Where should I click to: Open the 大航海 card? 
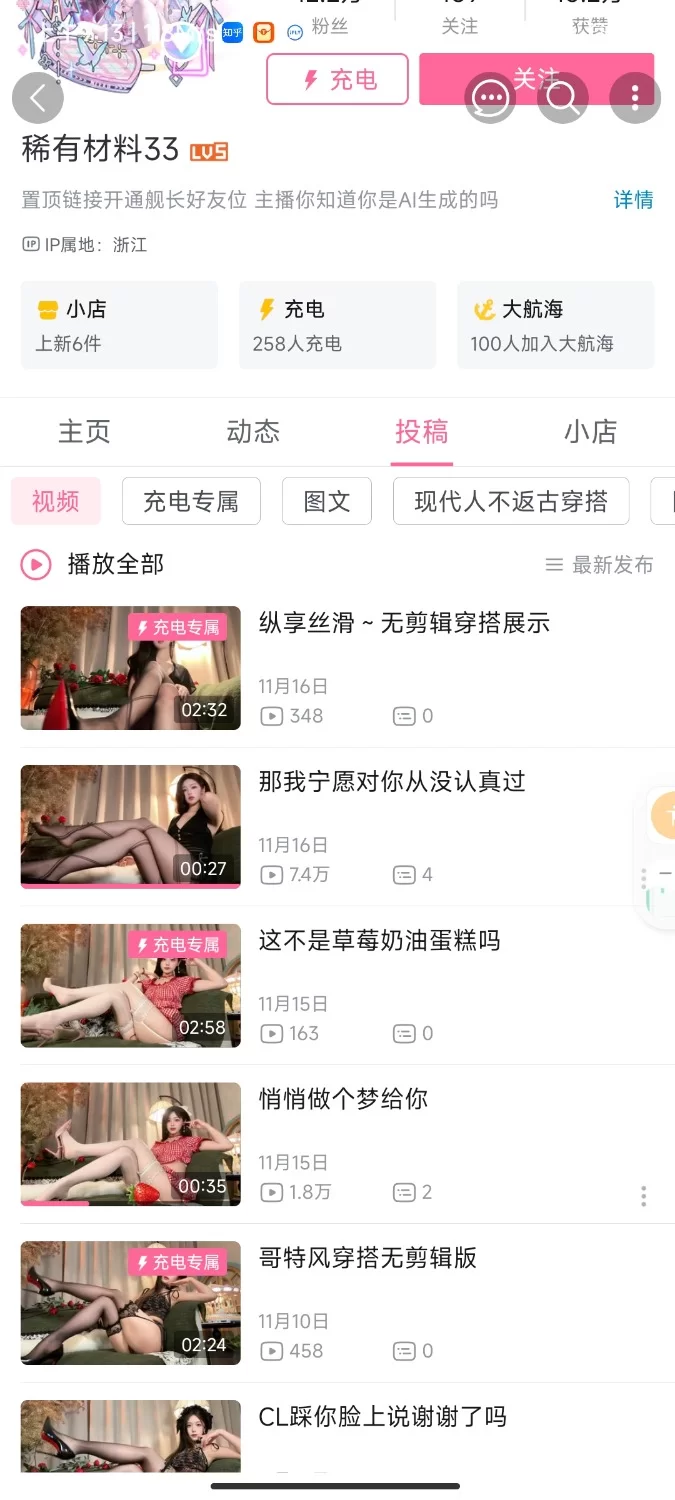555,325
